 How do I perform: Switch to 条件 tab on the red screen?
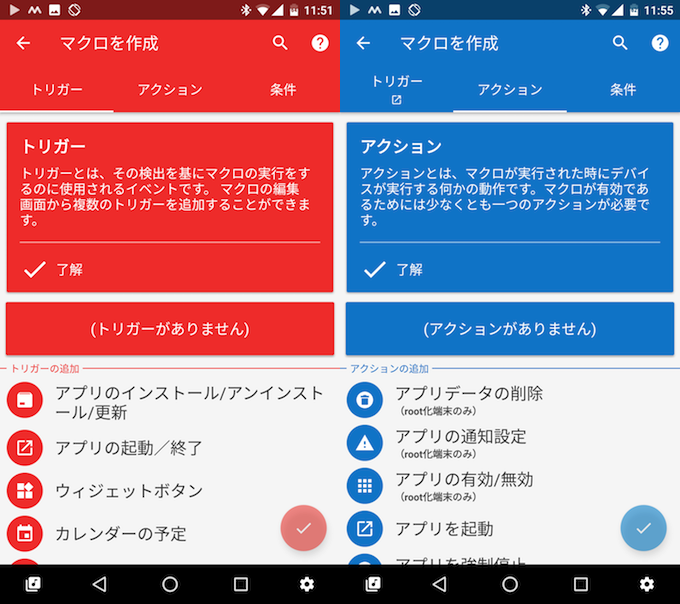(283, 89)
